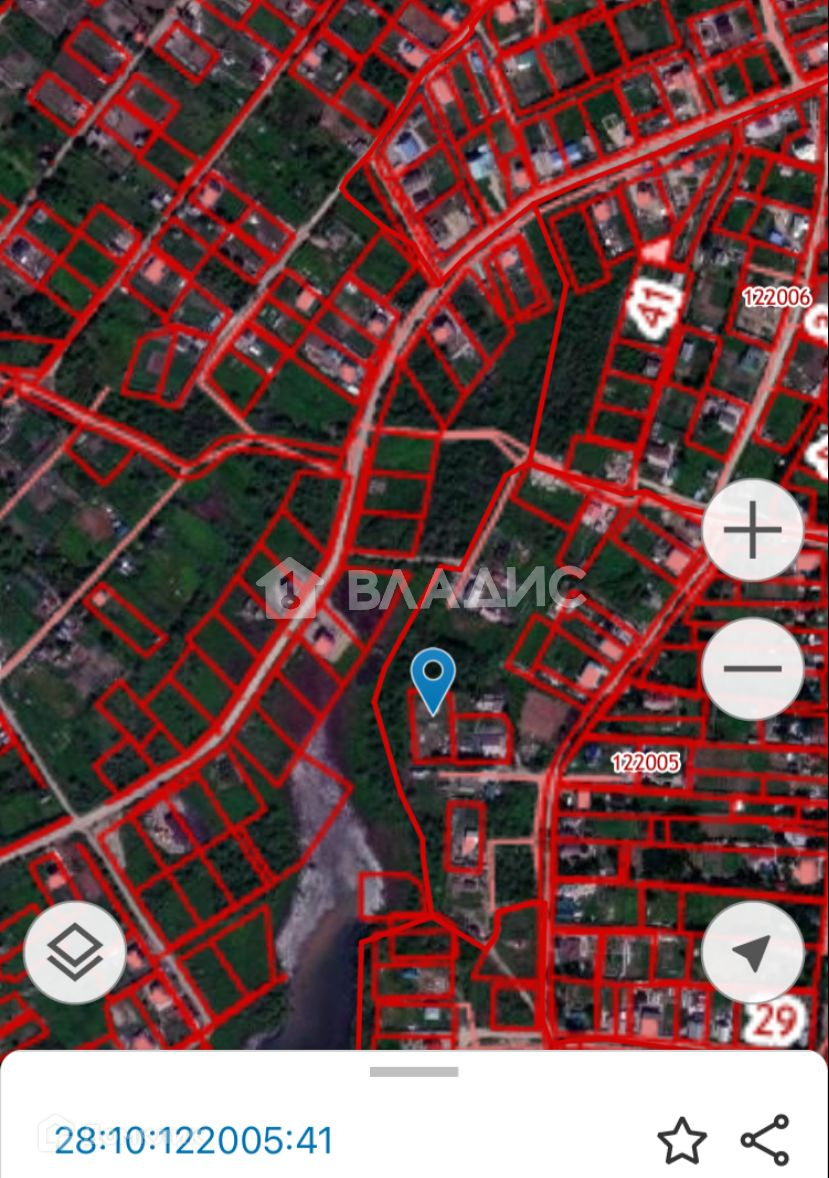Center map on my current location

pos(752,951)
